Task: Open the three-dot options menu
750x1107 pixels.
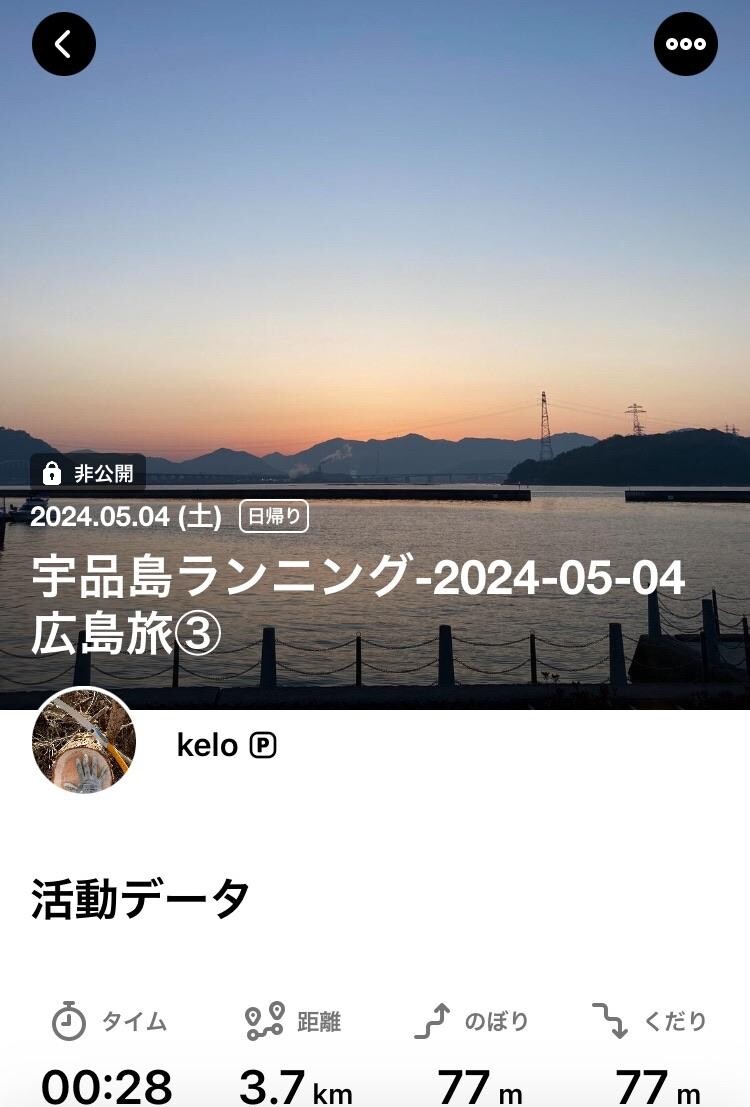Action: click(x=686, y=43)
